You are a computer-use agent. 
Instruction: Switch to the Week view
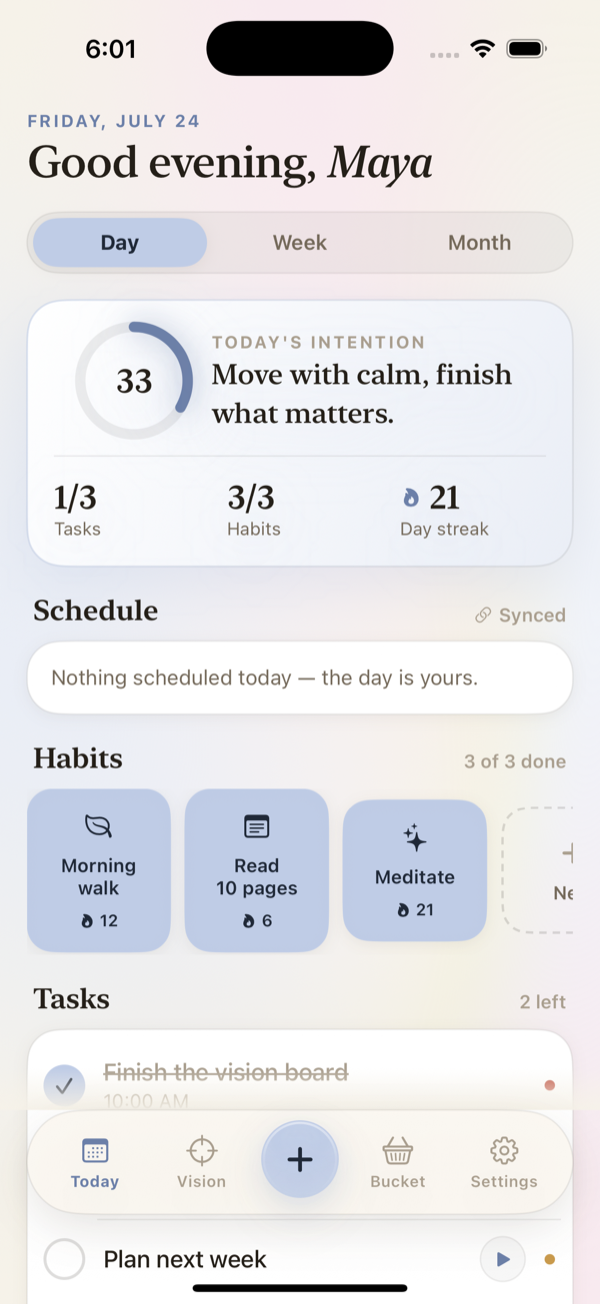pyautogui.click(x=300, y=242)
